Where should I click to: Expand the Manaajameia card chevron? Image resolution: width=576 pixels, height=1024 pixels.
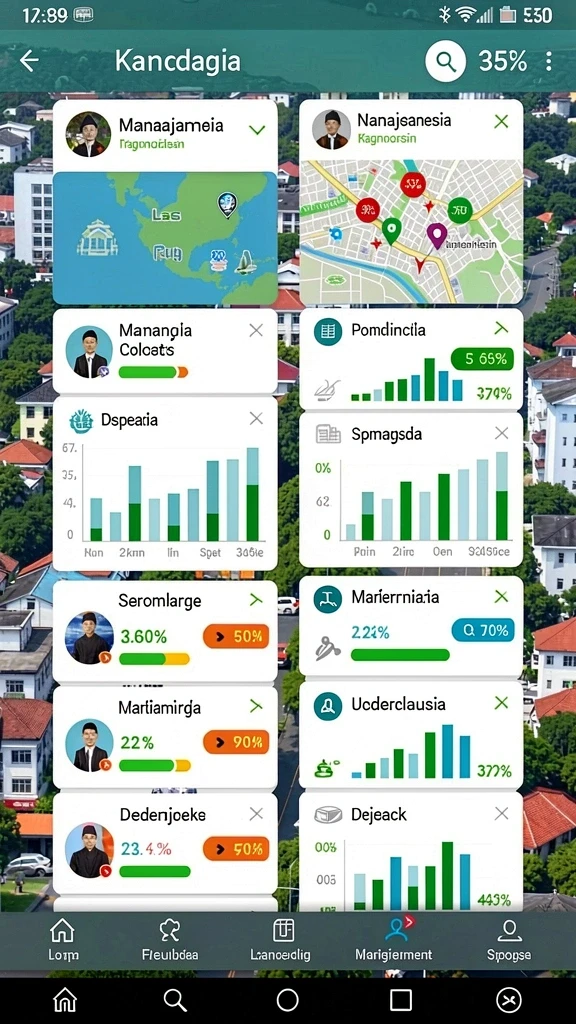(257, 130)
